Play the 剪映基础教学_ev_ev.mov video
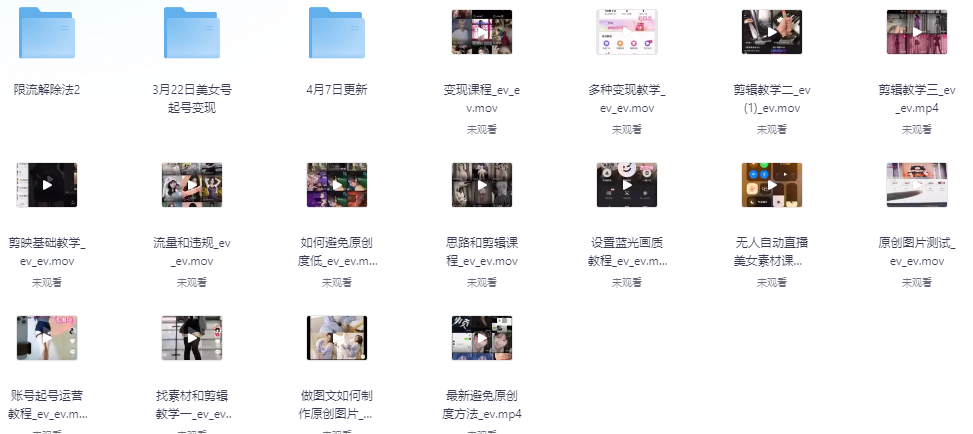The image size is (973, 434). click(x=47, y=185)
